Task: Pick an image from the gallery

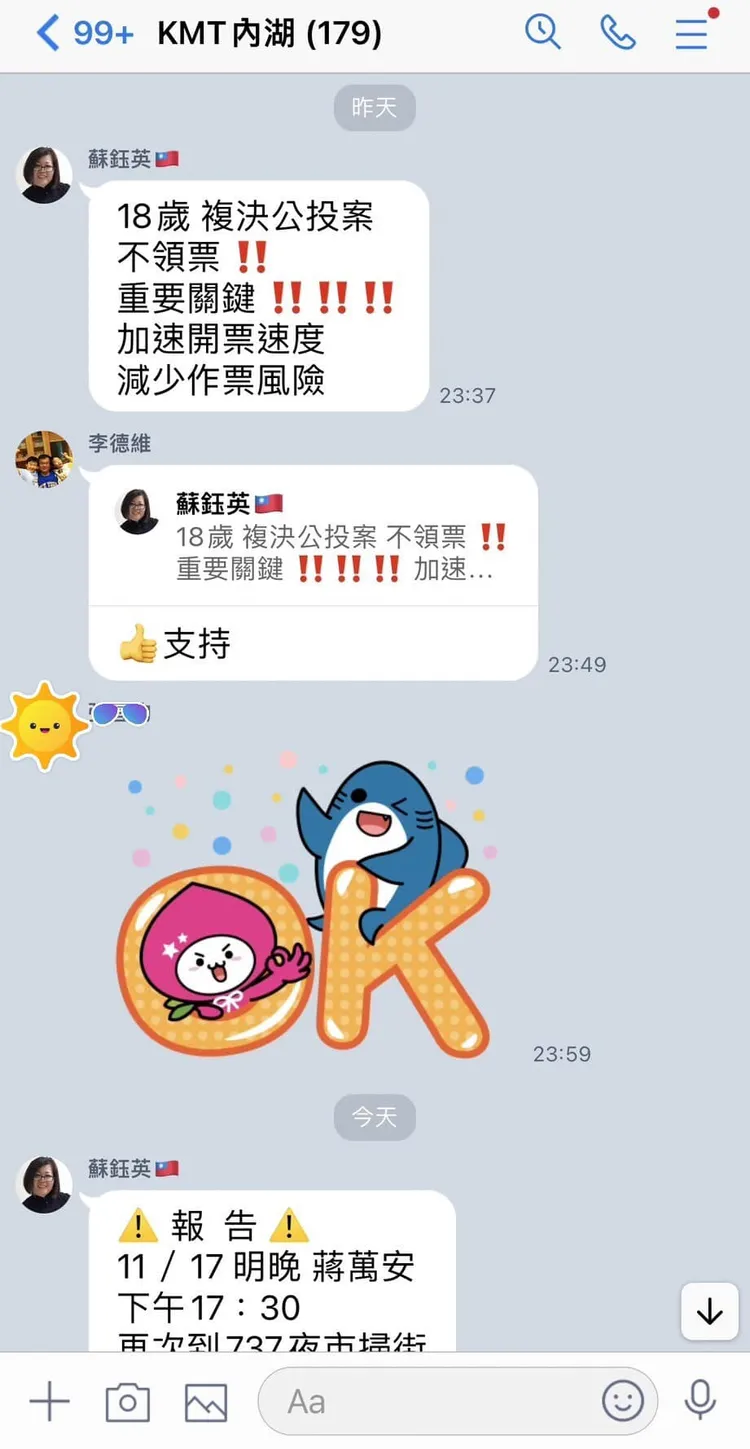Action: click(x=205, y=1402)
